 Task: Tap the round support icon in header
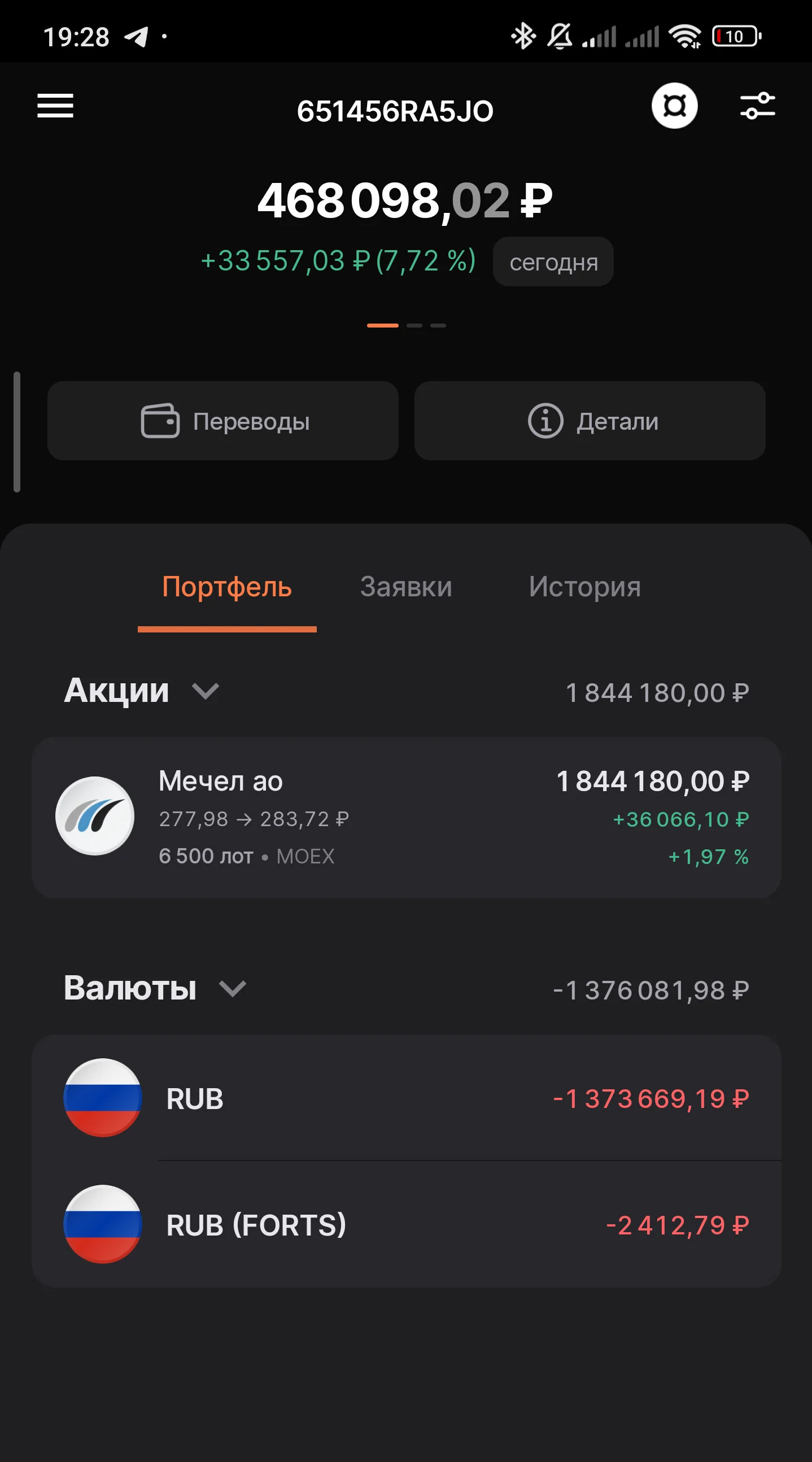(674, 106)
